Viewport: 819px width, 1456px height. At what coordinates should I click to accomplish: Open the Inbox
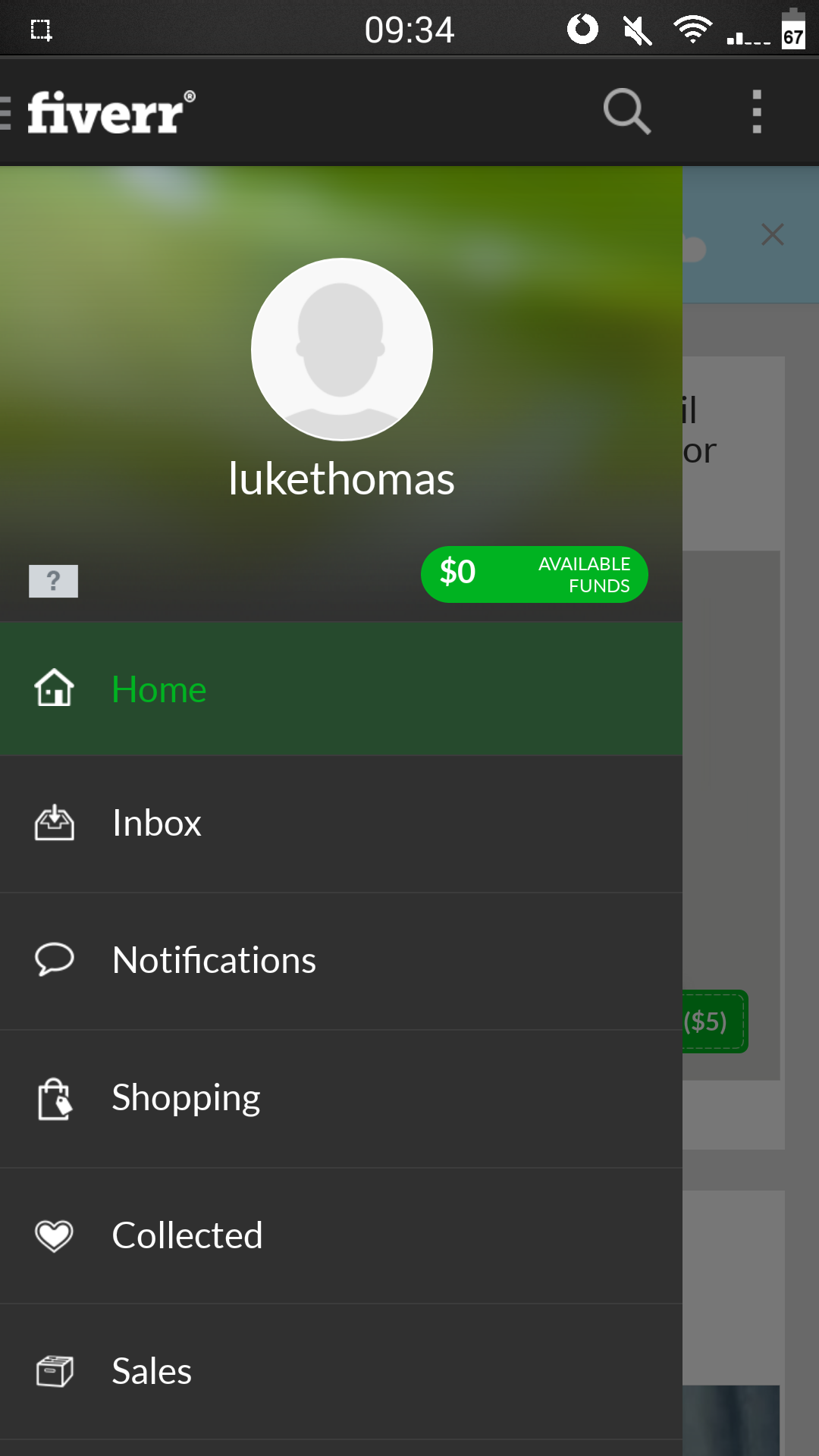point(341,824)
